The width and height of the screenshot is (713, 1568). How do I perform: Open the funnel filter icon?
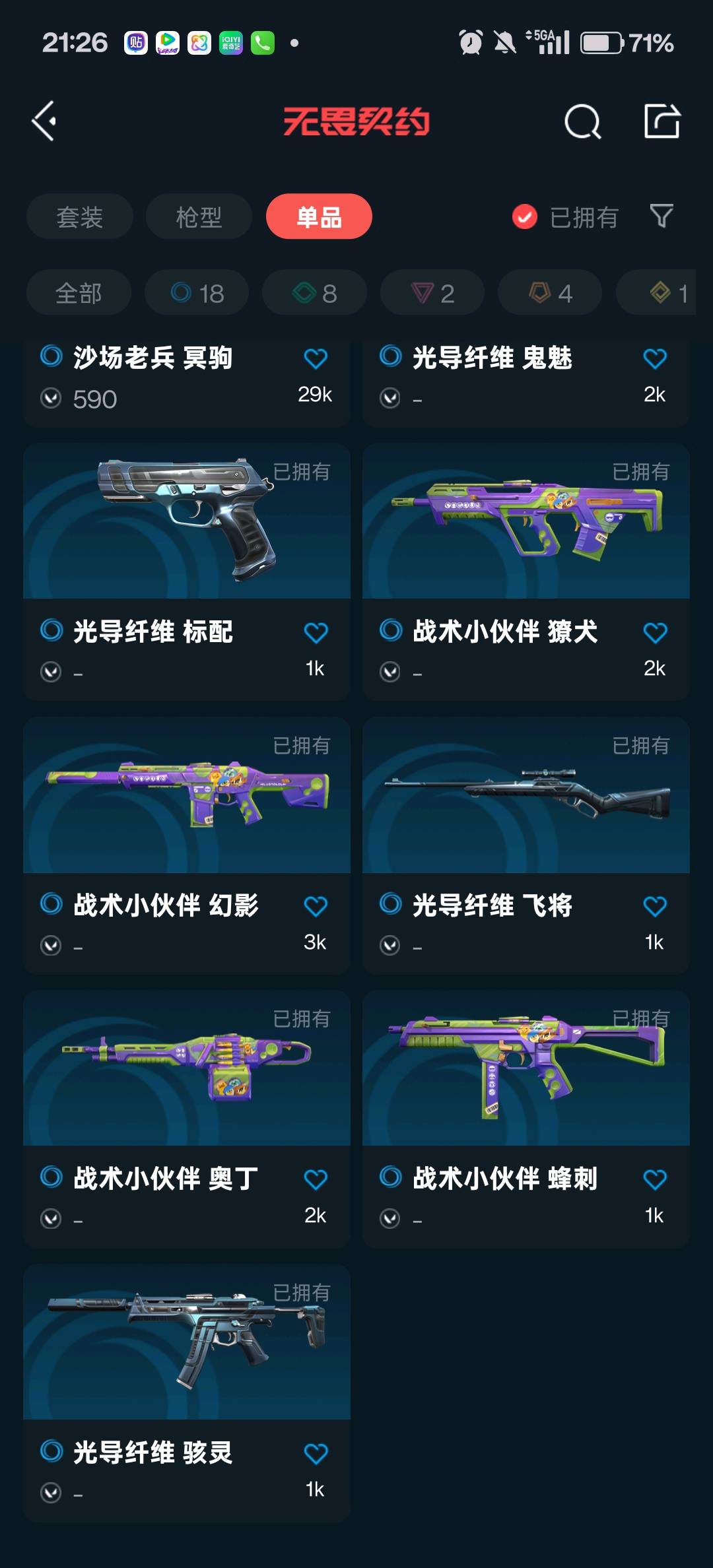coord(662,216)
